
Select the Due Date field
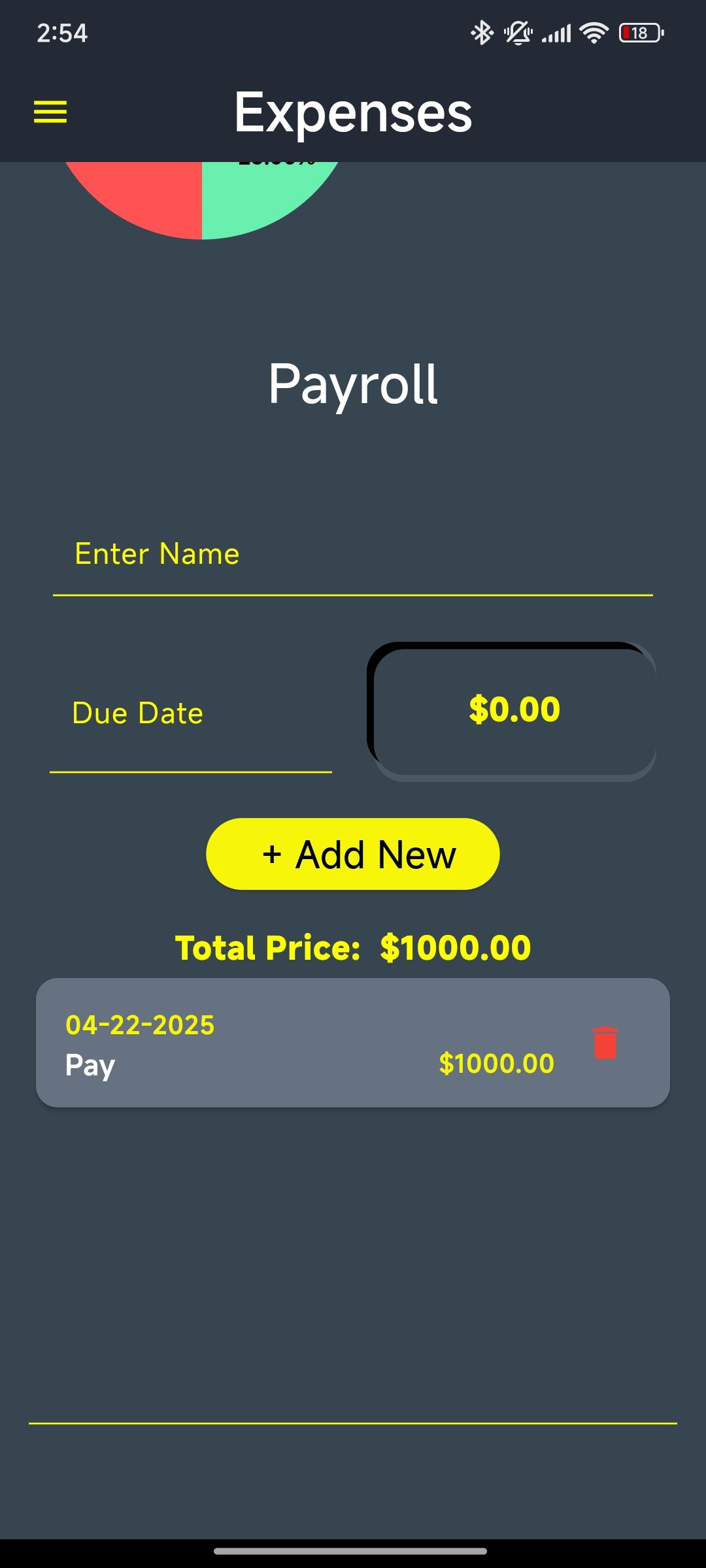coord(191,713)
